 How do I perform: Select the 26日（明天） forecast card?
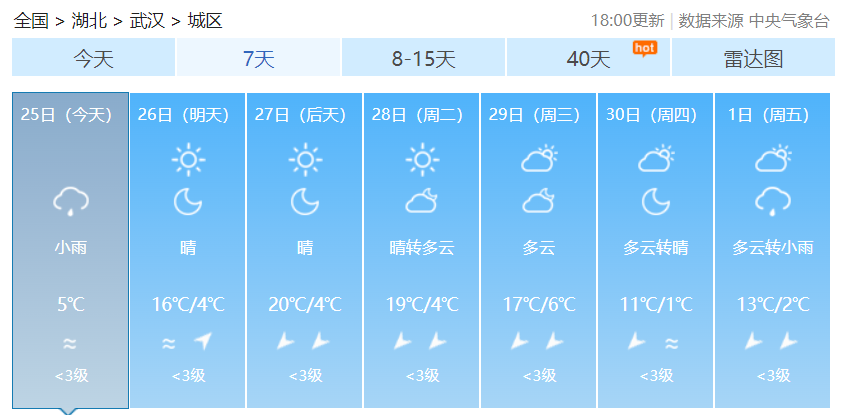tap(188, 250)
